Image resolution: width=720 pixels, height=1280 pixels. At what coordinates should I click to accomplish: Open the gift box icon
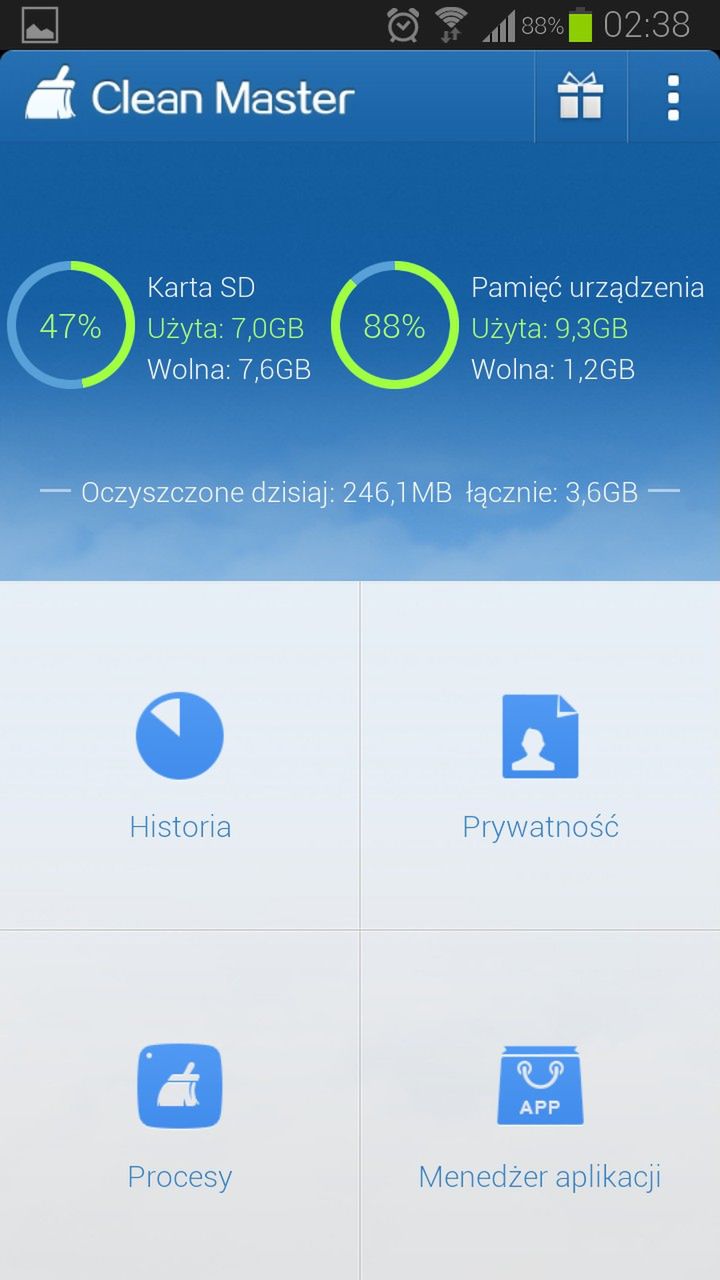coord(580,98)
